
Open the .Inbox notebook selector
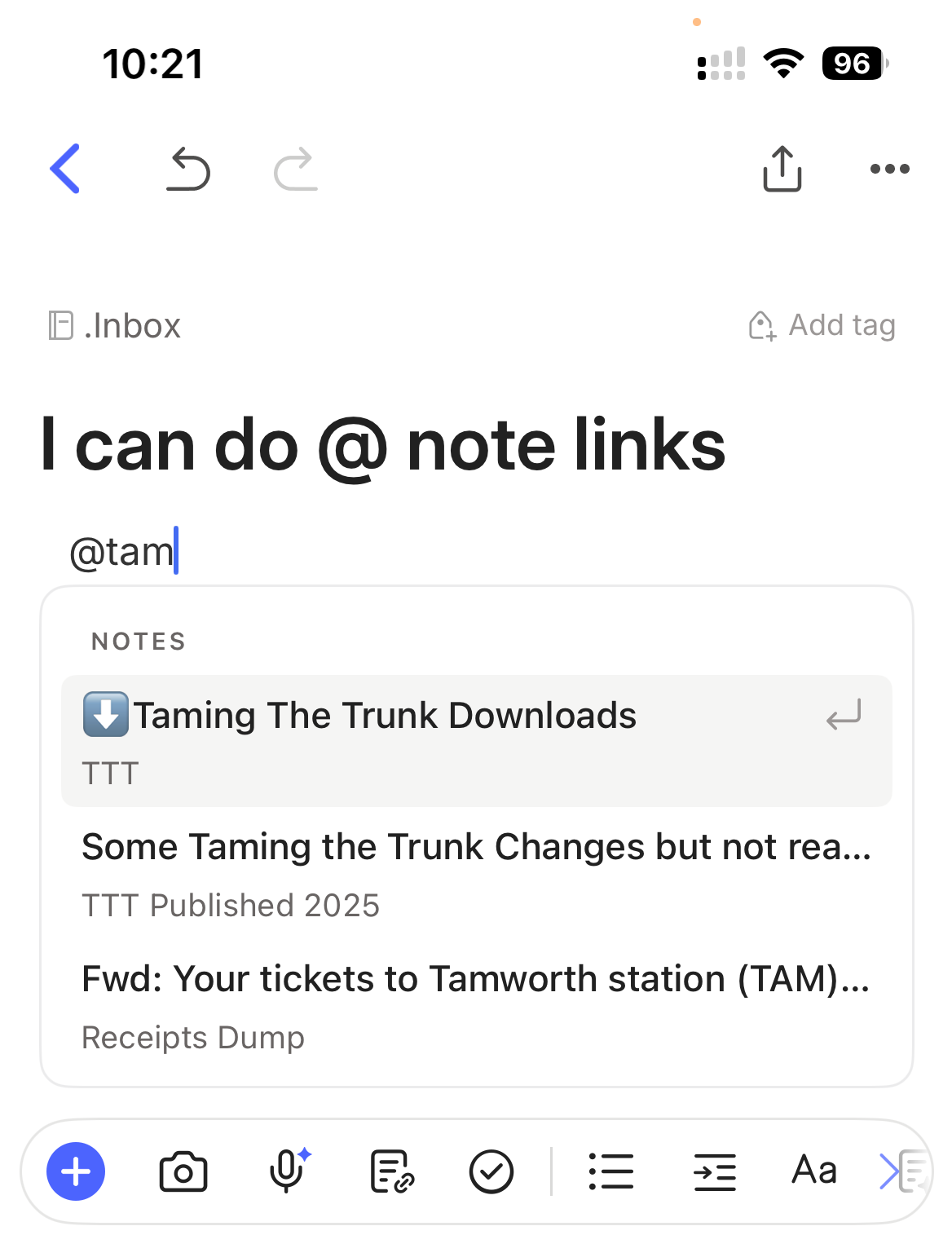coord(115,325)
